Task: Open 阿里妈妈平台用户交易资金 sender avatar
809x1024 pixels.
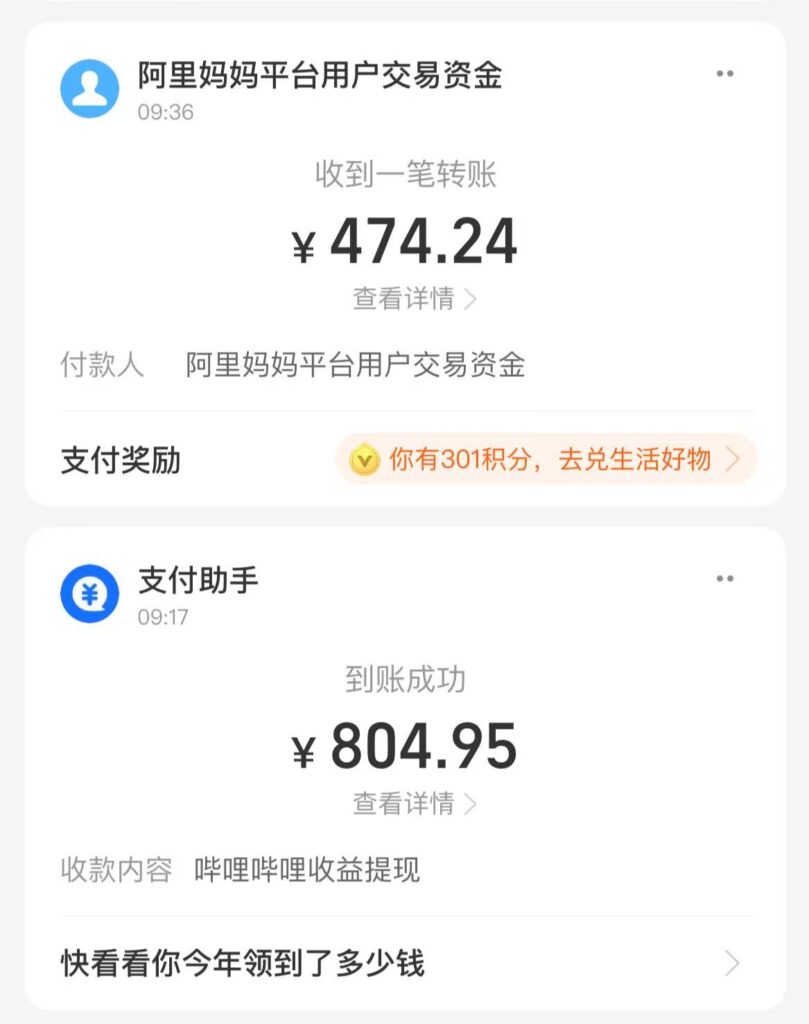Action: point(90,88)
